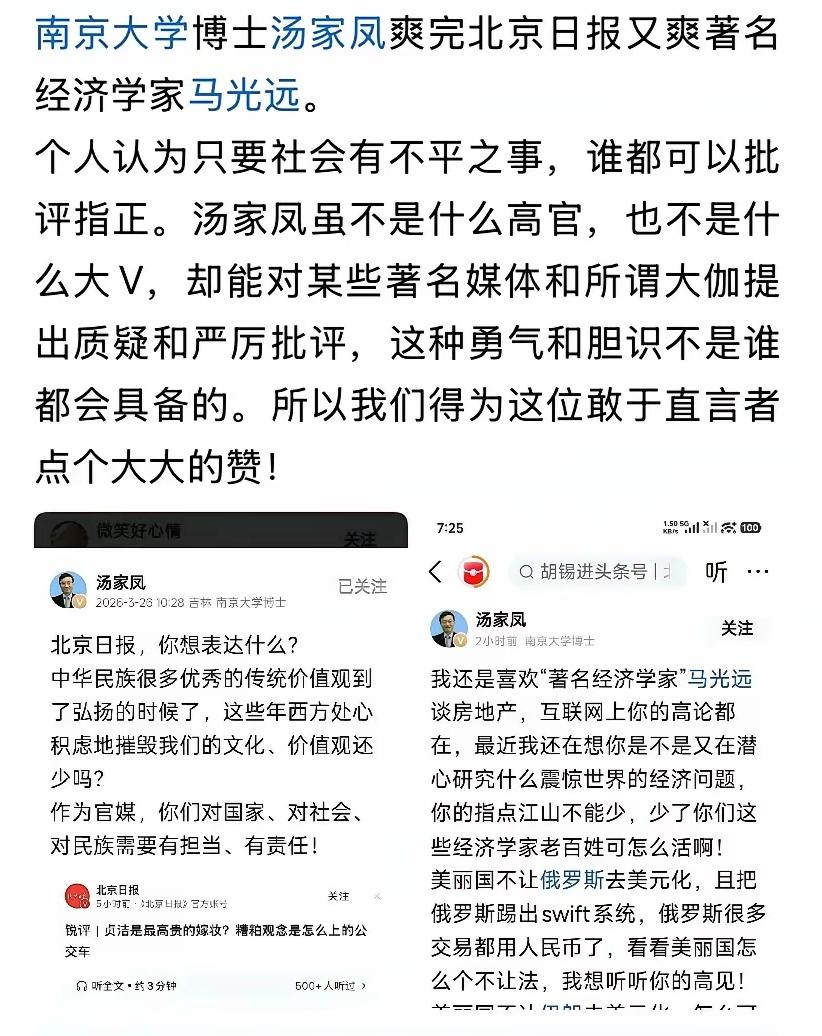This screenshot has width=822, height=1036.
Task: Select the 听 listen option in the top bar
Action: pos(716,570)
